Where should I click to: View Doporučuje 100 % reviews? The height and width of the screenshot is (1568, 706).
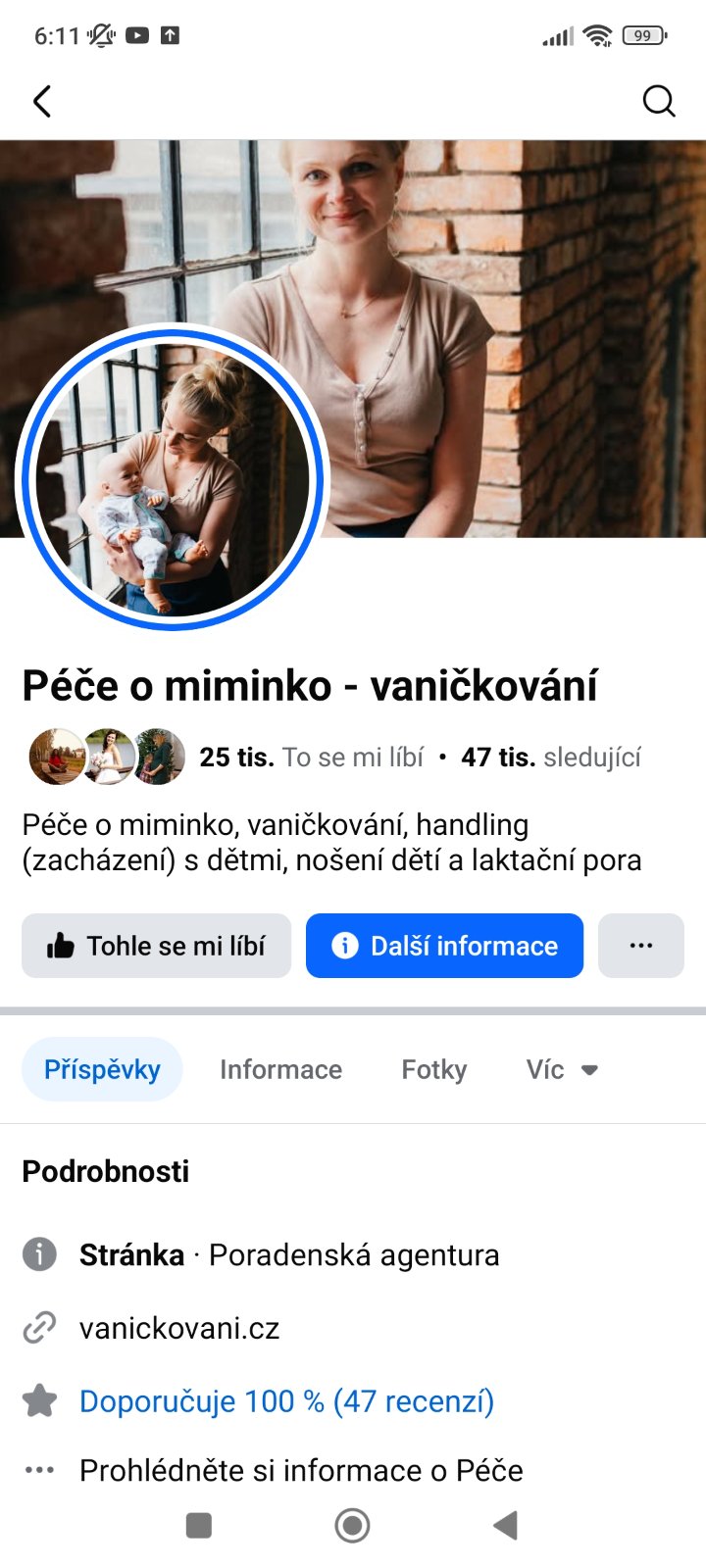(x=286, y=1401)
